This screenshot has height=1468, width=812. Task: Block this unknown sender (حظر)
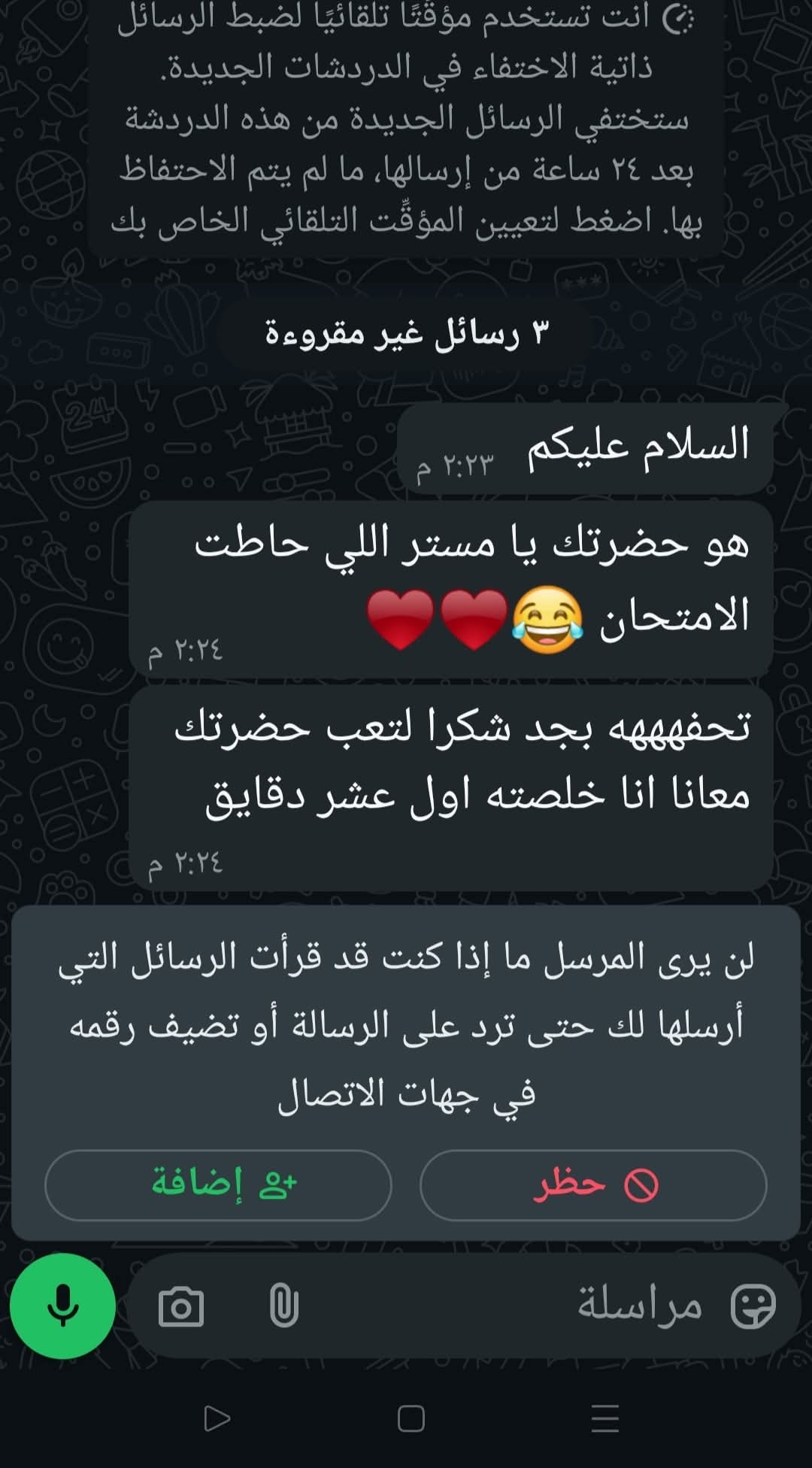(x=592, y=1184)
